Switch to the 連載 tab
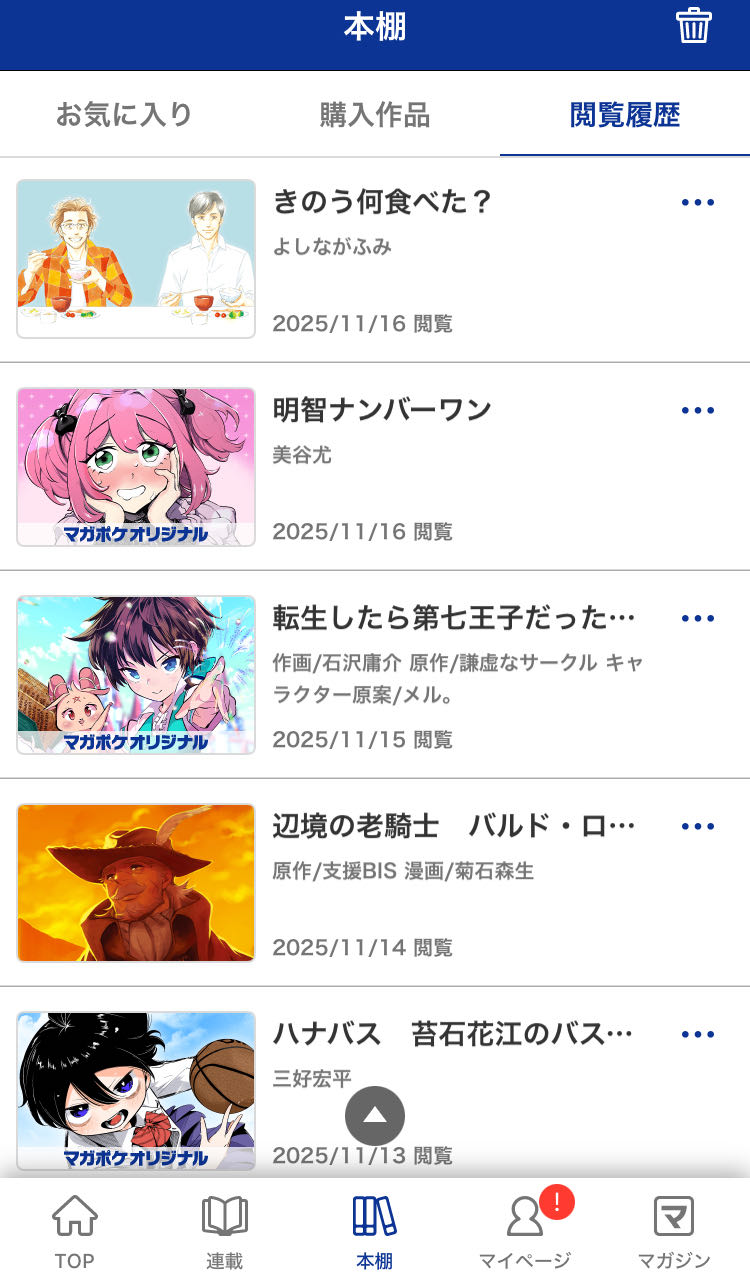750x1276 pixels. pyautogui.click(x=225, y=1230)
